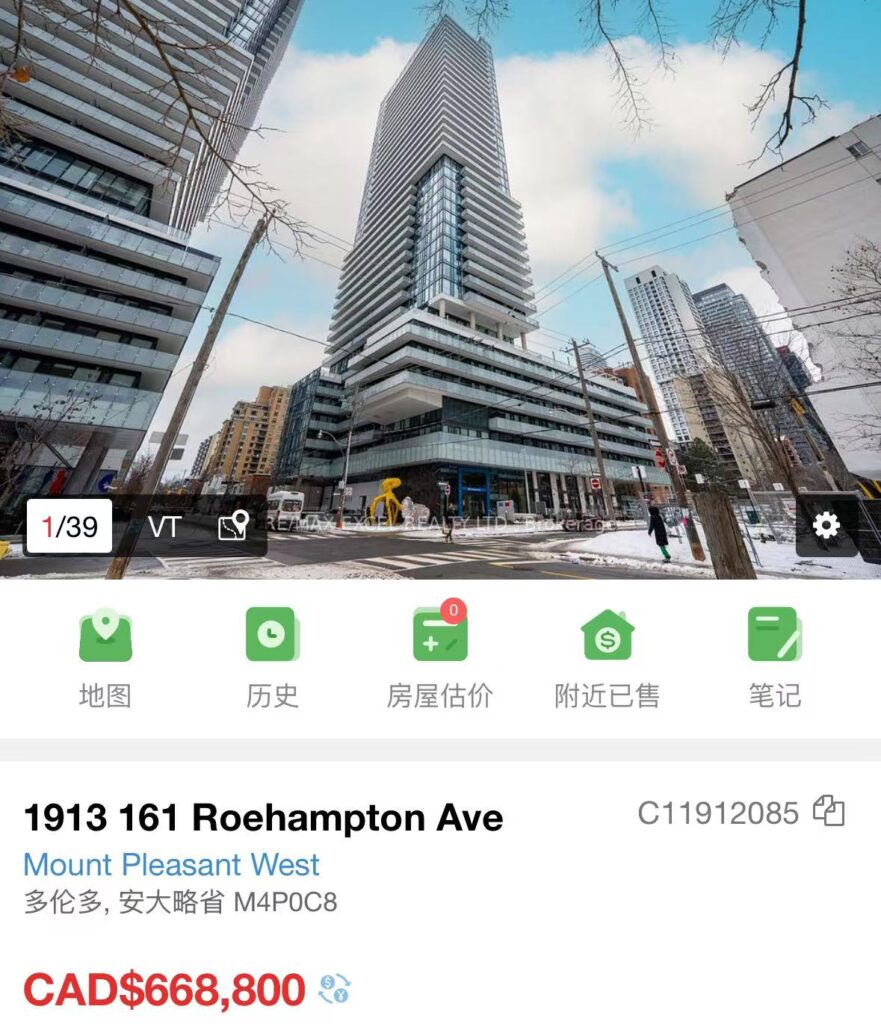The image size is (881, 1024).
Task: Open the listing photo gallery
Action: [x=440, y=250]
